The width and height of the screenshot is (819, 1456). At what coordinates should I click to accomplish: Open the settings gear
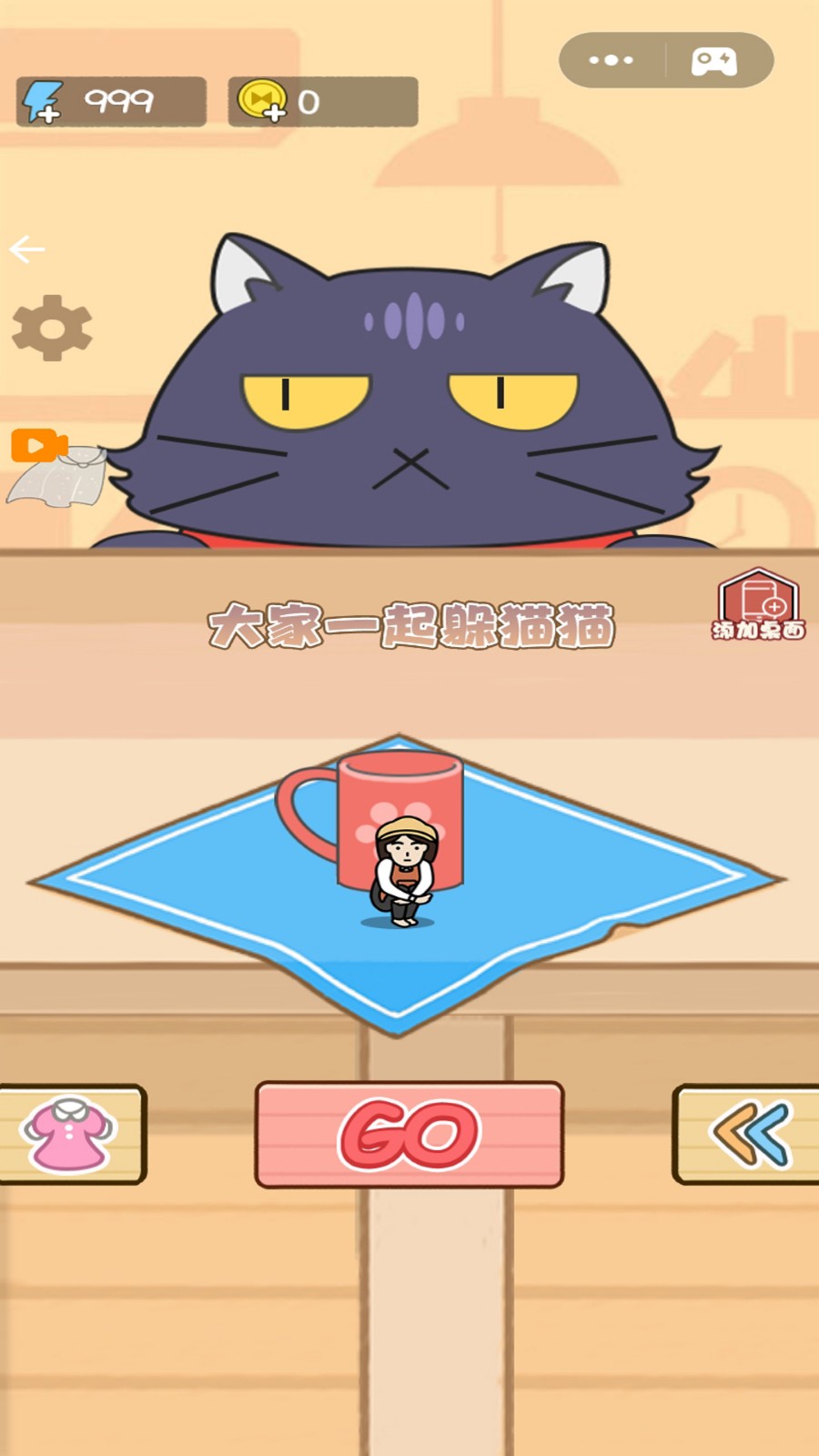(x=52, y=328)
